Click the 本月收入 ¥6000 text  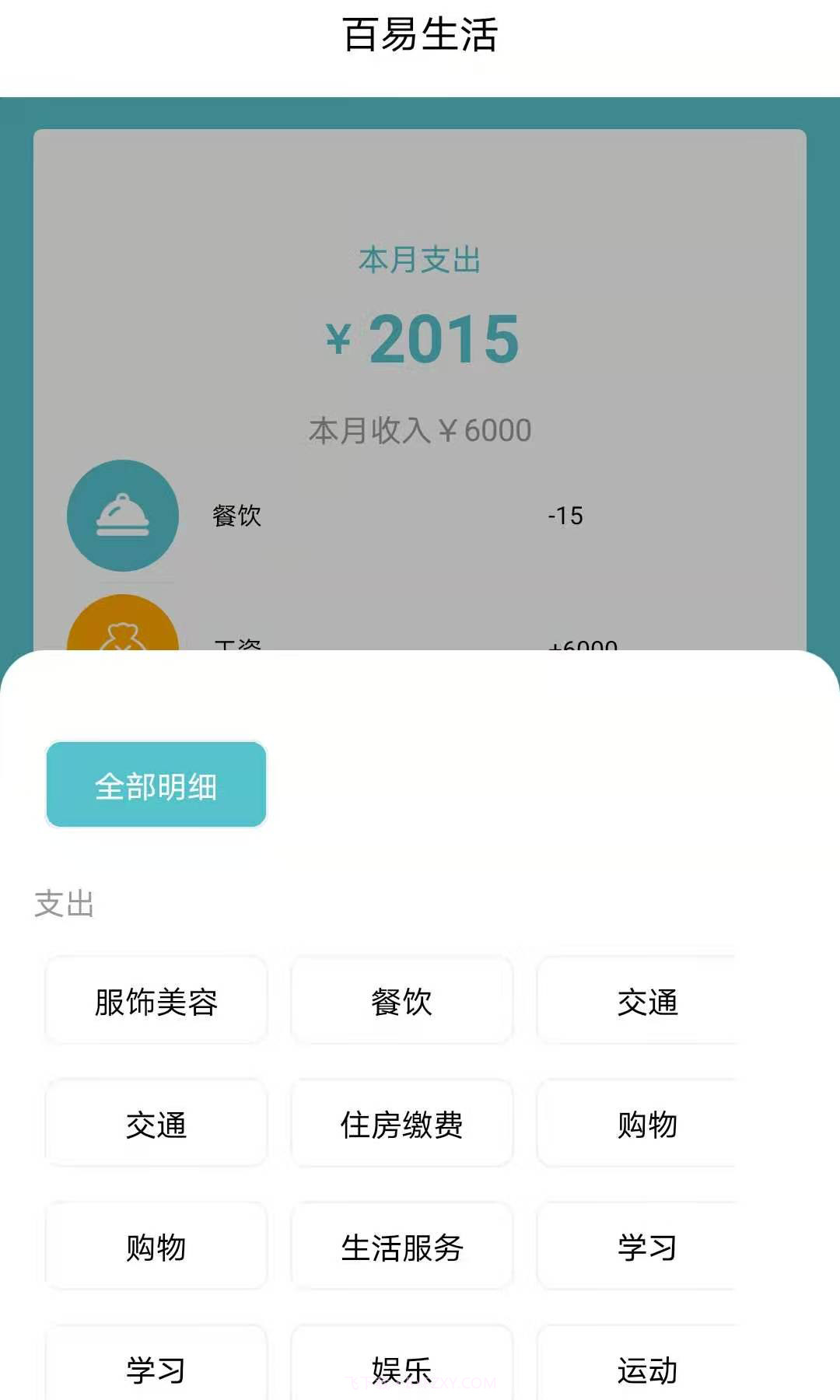(420, 429)
